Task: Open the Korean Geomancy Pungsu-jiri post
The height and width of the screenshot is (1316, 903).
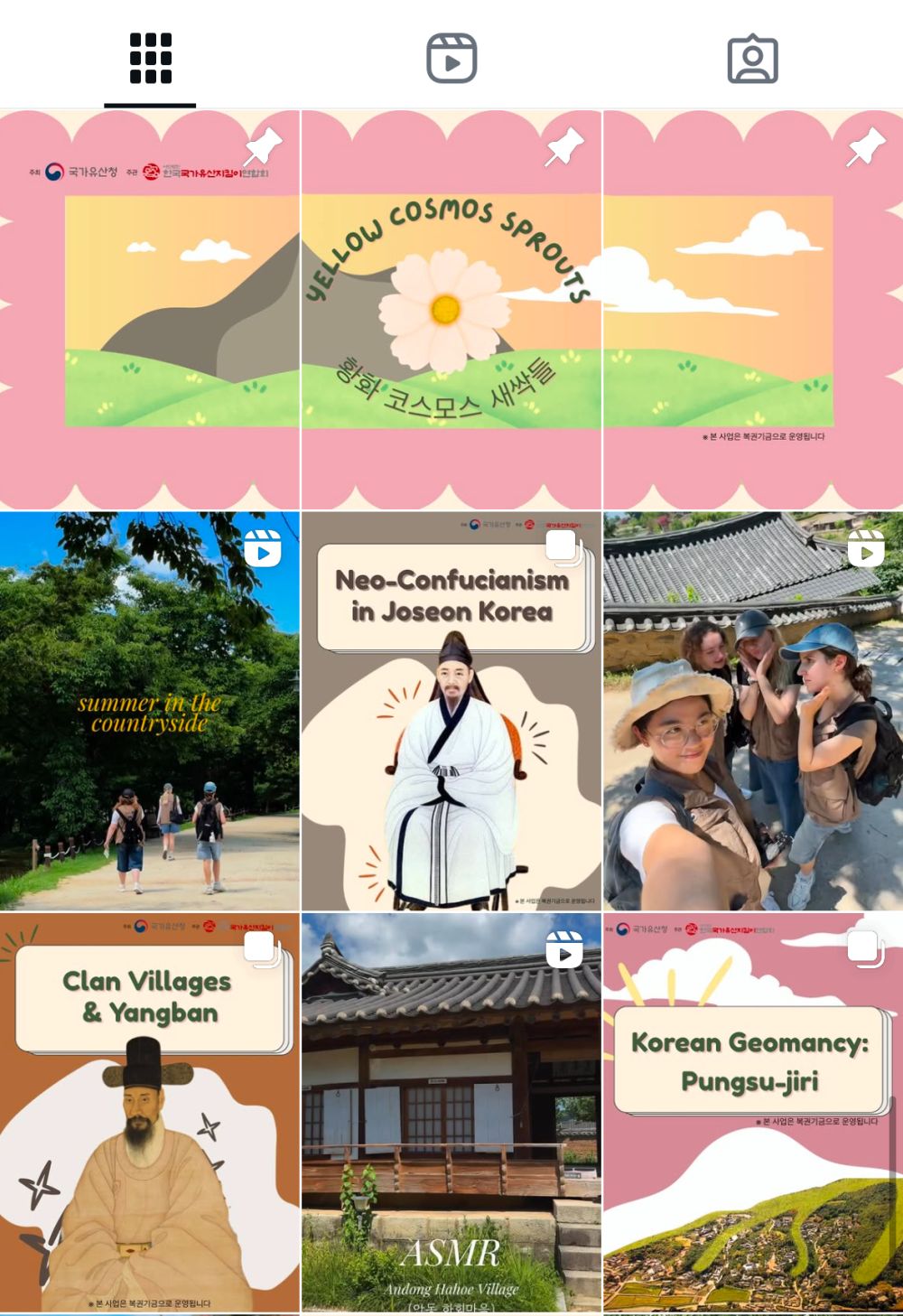Action: [752, 1112]
